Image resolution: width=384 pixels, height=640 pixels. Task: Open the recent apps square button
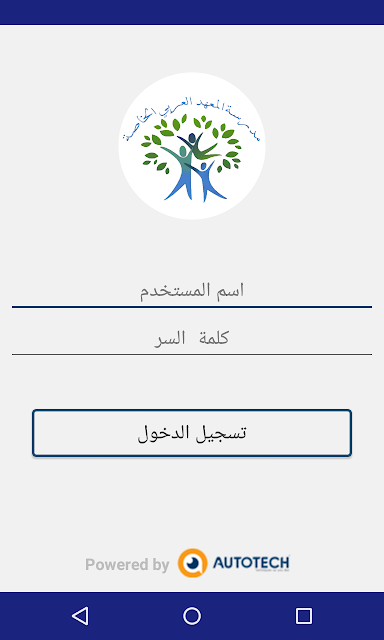pyautogui.click(x=304, y=616)
